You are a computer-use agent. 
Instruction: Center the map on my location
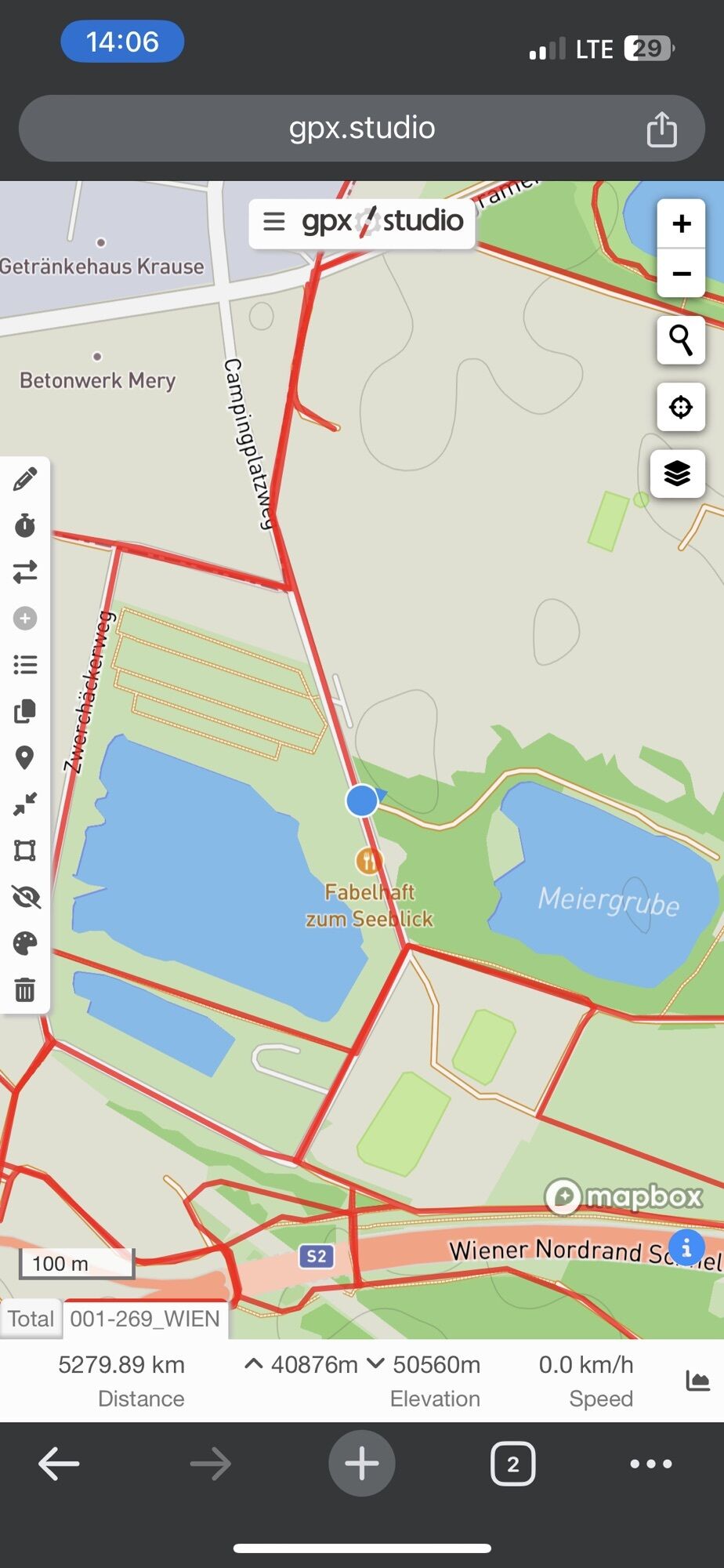click(681, 407)
